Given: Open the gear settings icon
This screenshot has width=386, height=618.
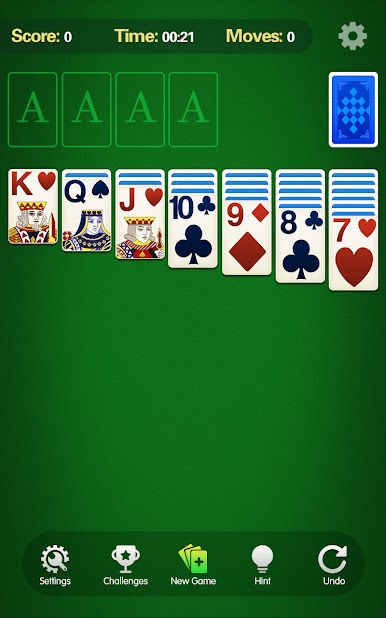Looking at the screenshot, I should click(352, 36).
